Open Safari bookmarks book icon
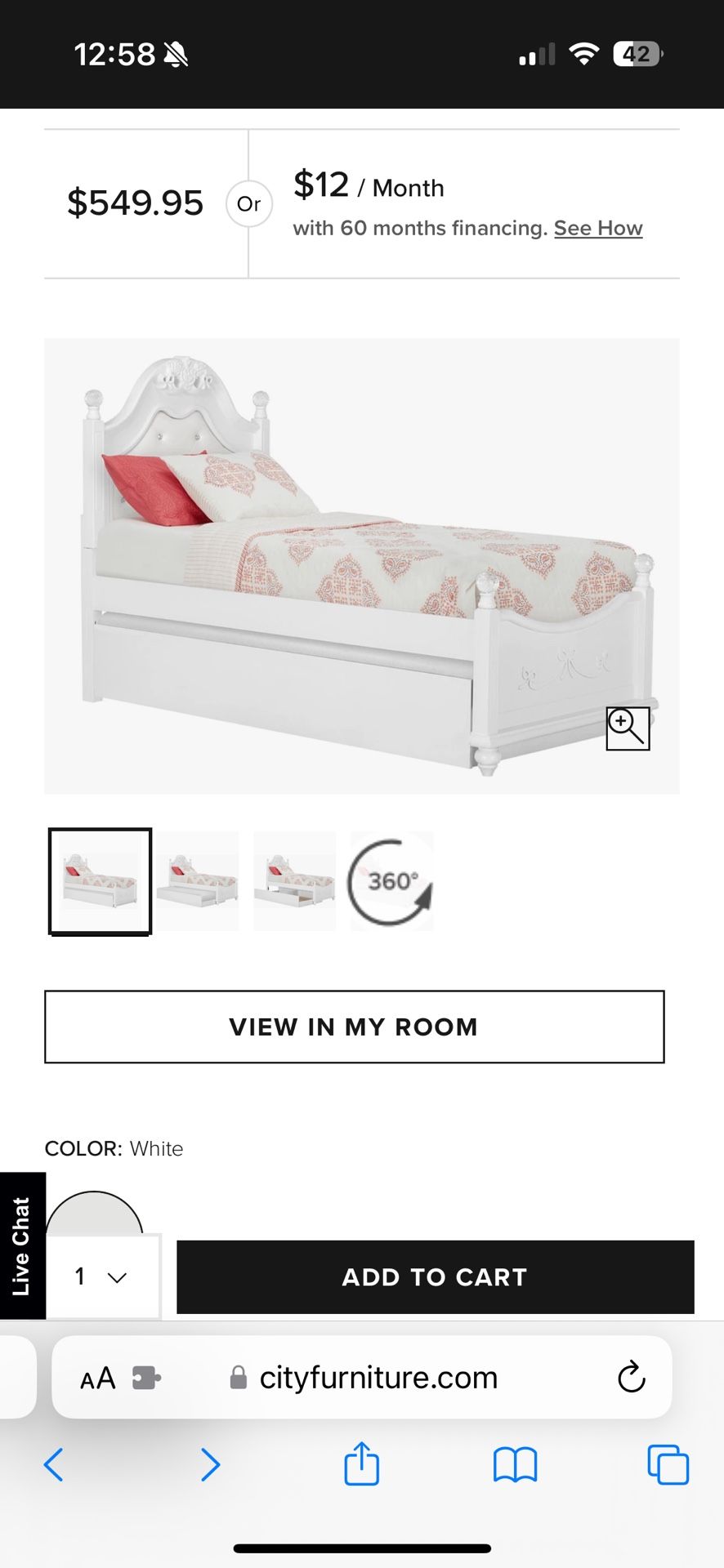The width and height of the screenshot is (724, 1568). (514, 1464)
